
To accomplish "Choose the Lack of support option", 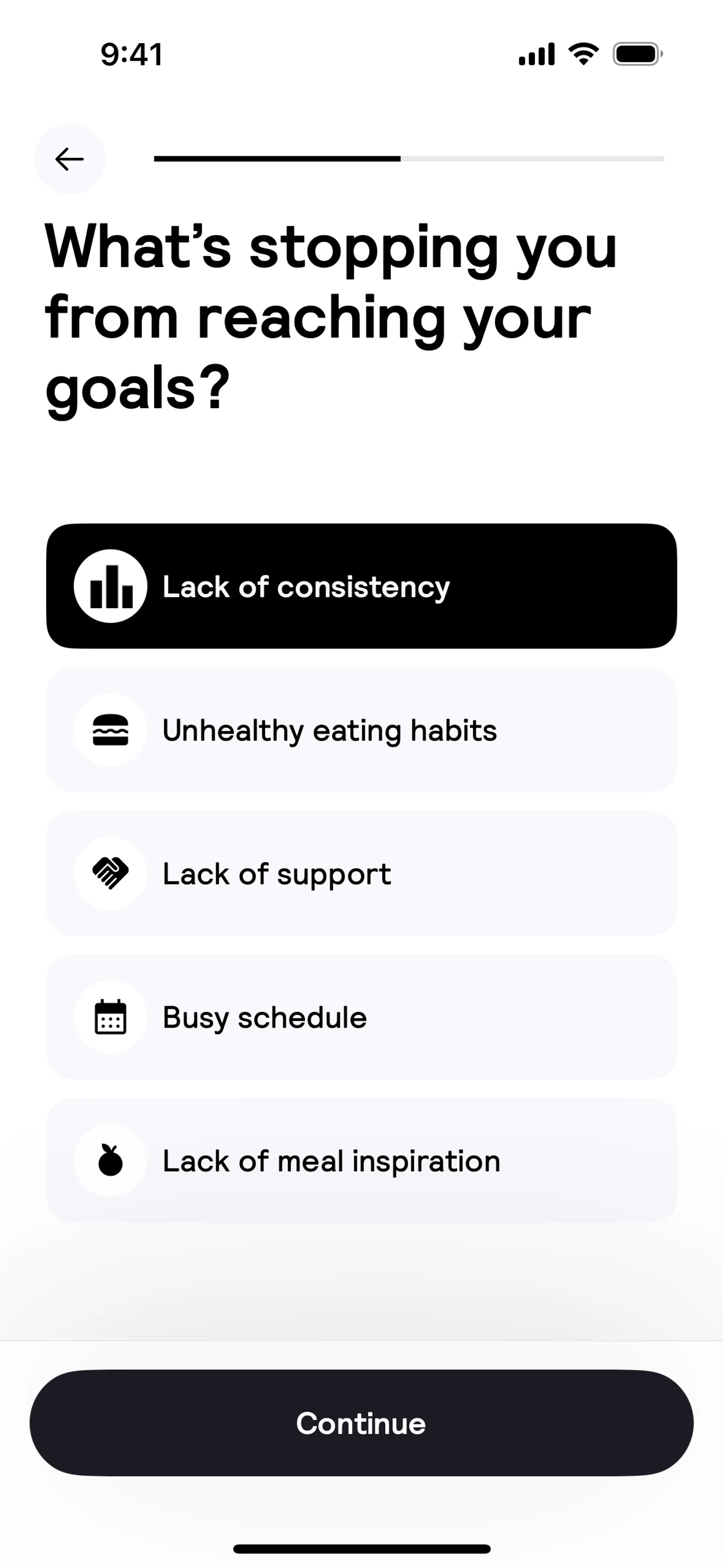I will pyautogui.click(x=361, y=874).
